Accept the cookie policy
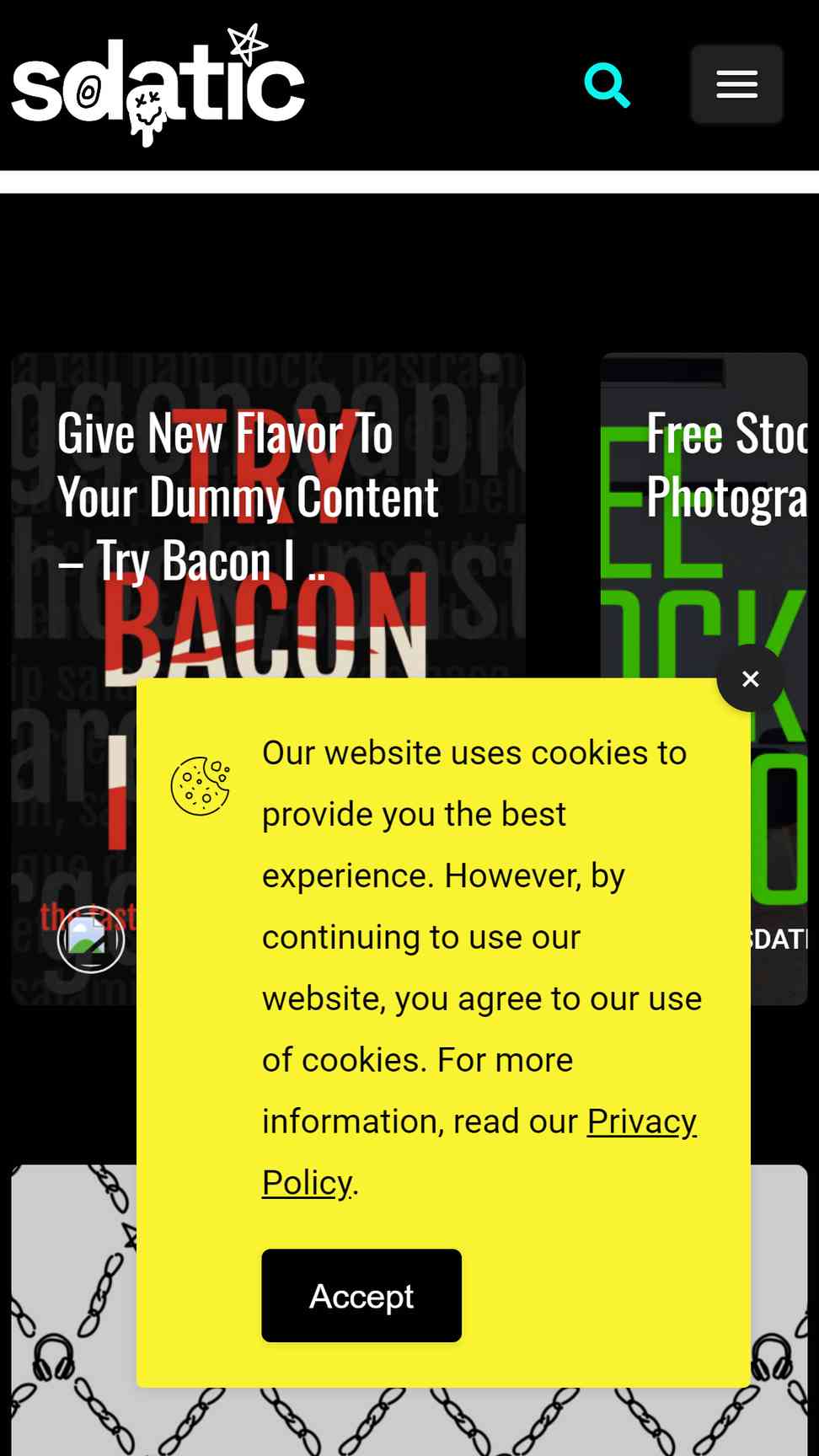Viewport: 819px width, 1456px height. click(x=361, y=1295)
